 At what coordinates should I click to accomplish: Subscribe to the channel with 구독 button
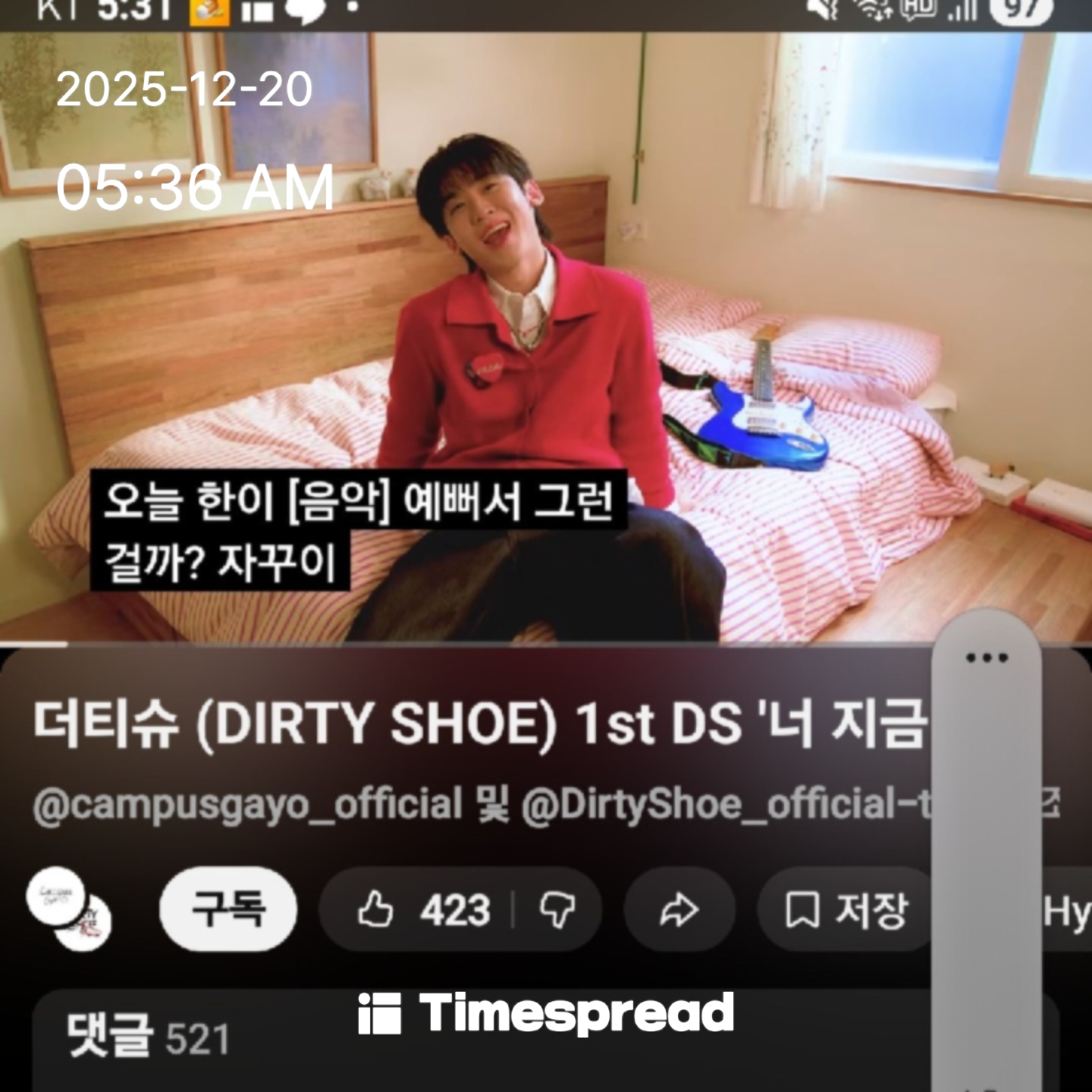pyautogui.click(x=227, y=908)
